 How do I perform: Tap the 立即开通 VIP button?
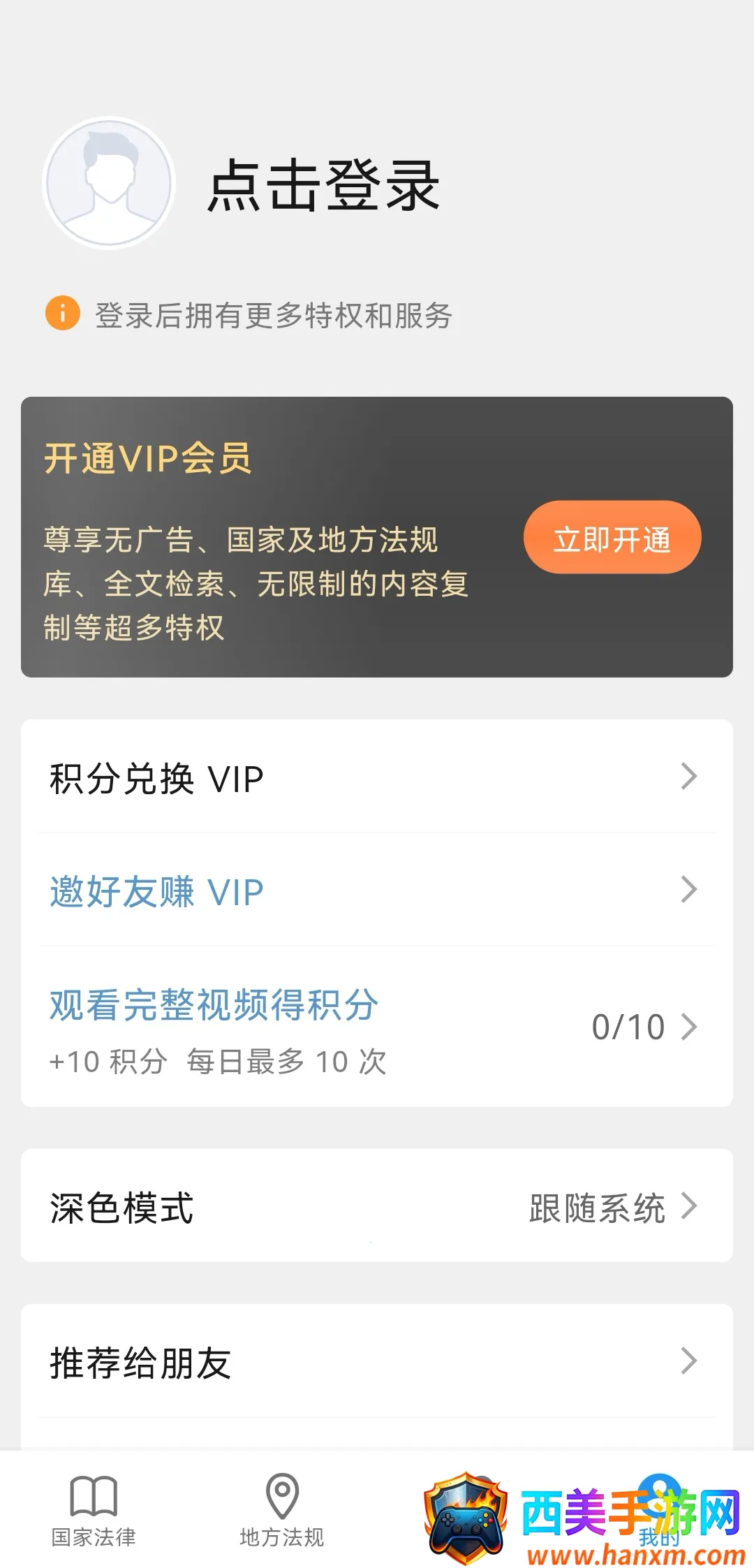[612, 538]
